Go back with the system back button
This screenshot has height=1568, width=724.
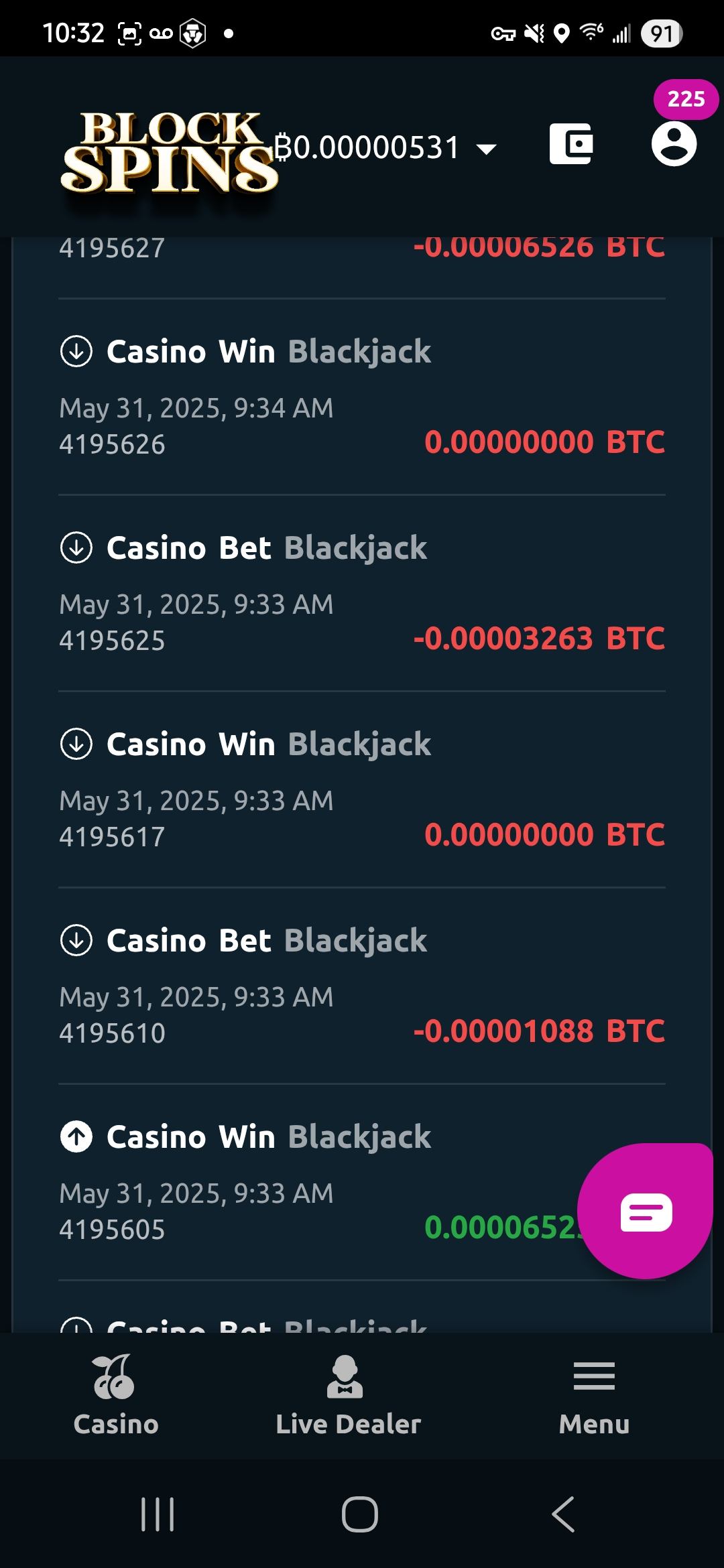[563, 1514]
